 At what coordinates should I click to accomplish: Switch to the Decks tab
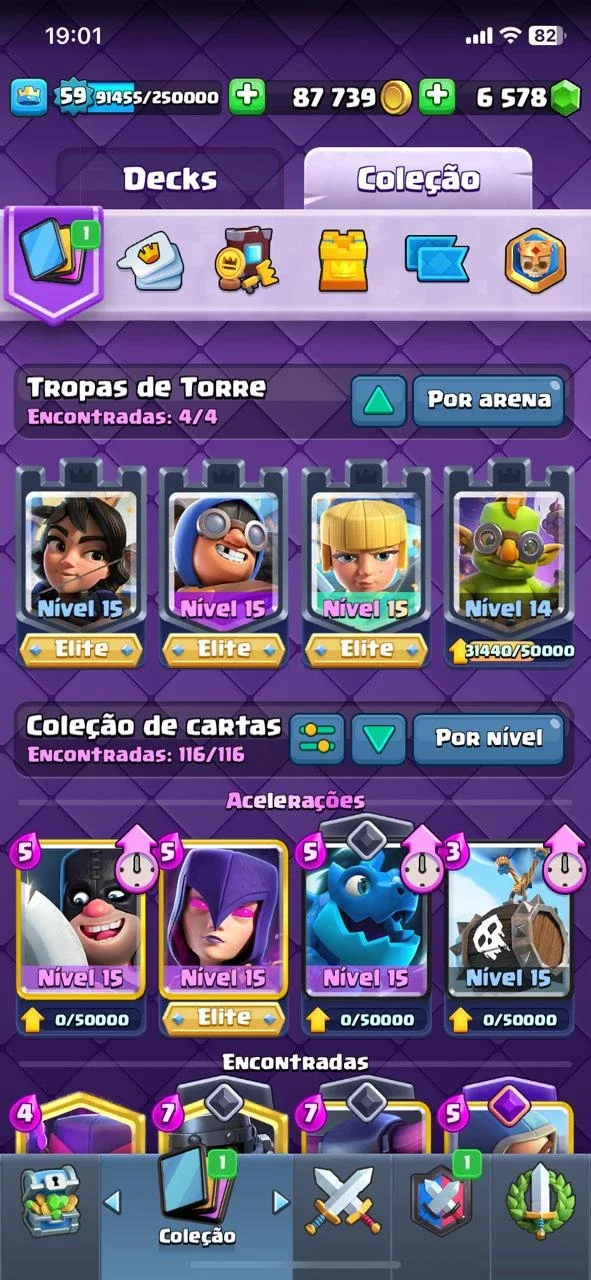pos(169,179)
